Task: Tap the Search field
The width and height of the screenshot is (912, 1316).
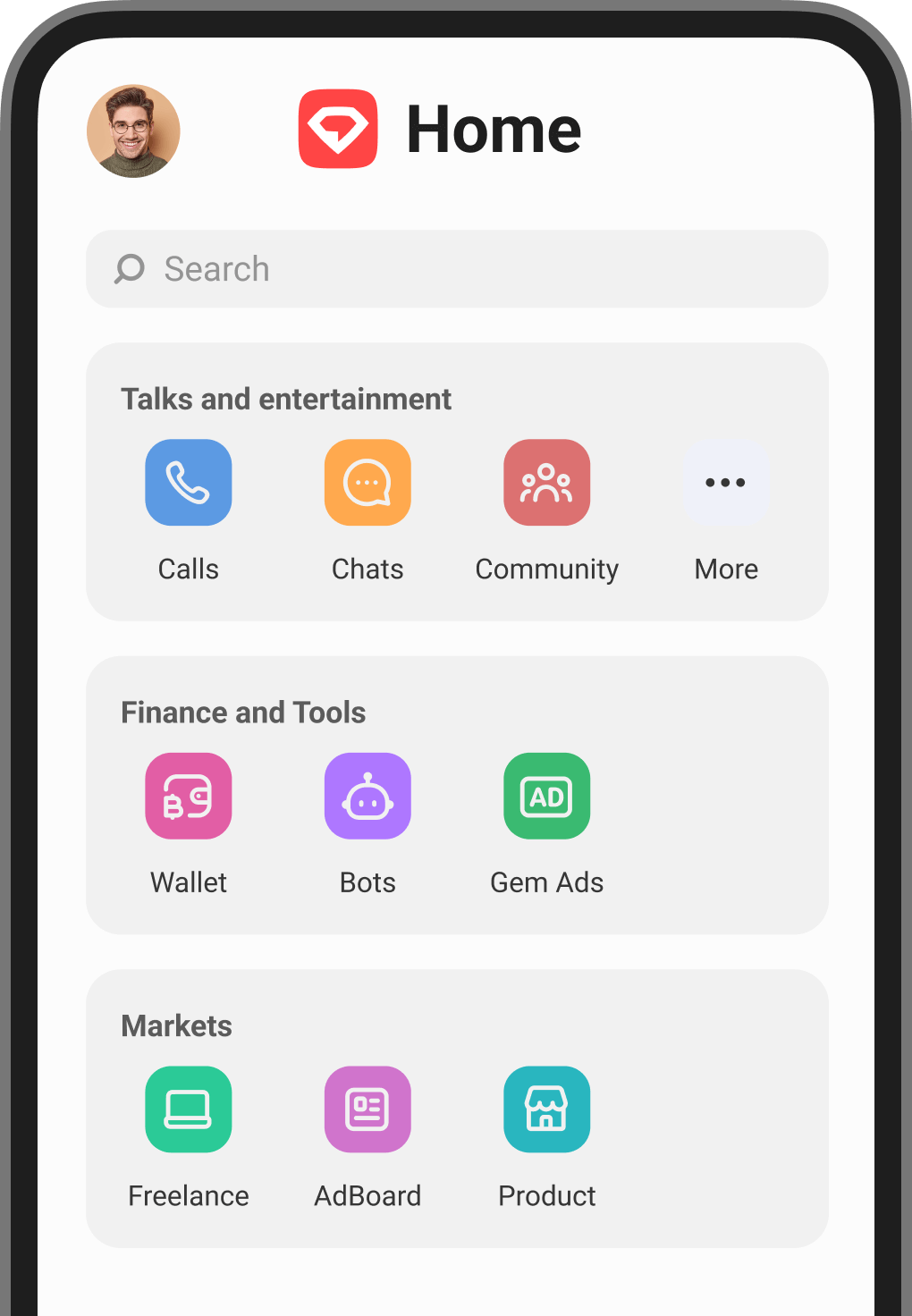Action: [456, 269]
